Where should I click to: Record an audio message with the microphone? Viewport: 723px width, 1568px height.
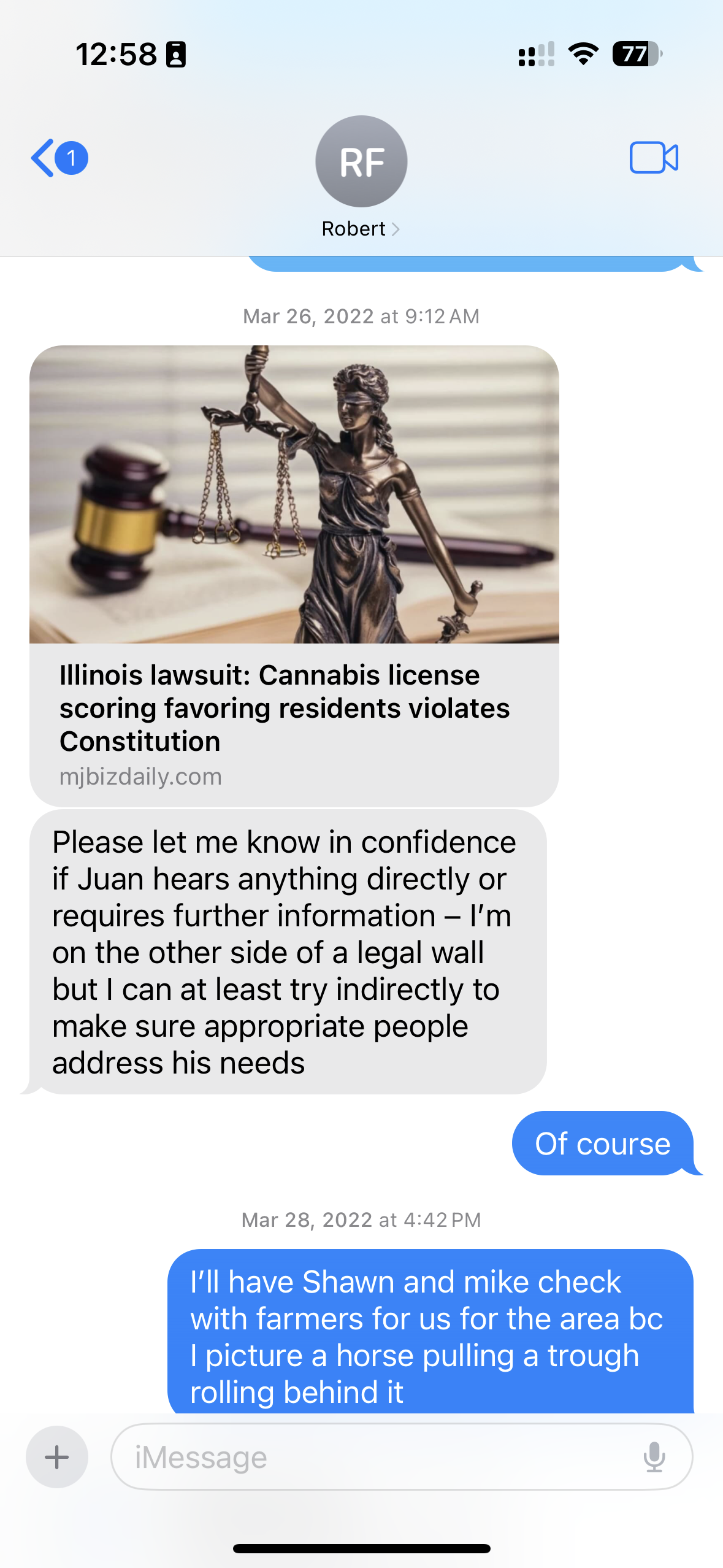(x=654, y=1456)
